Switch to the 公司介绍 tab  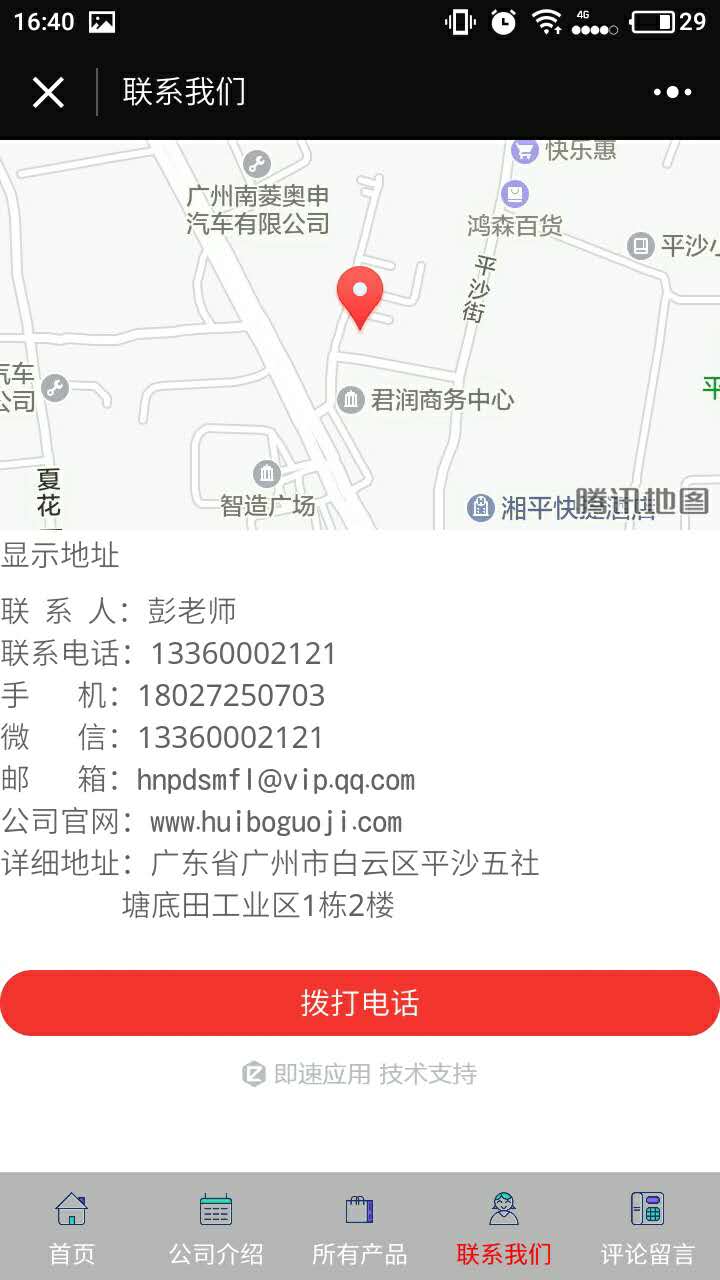(x=216, y=1226)
